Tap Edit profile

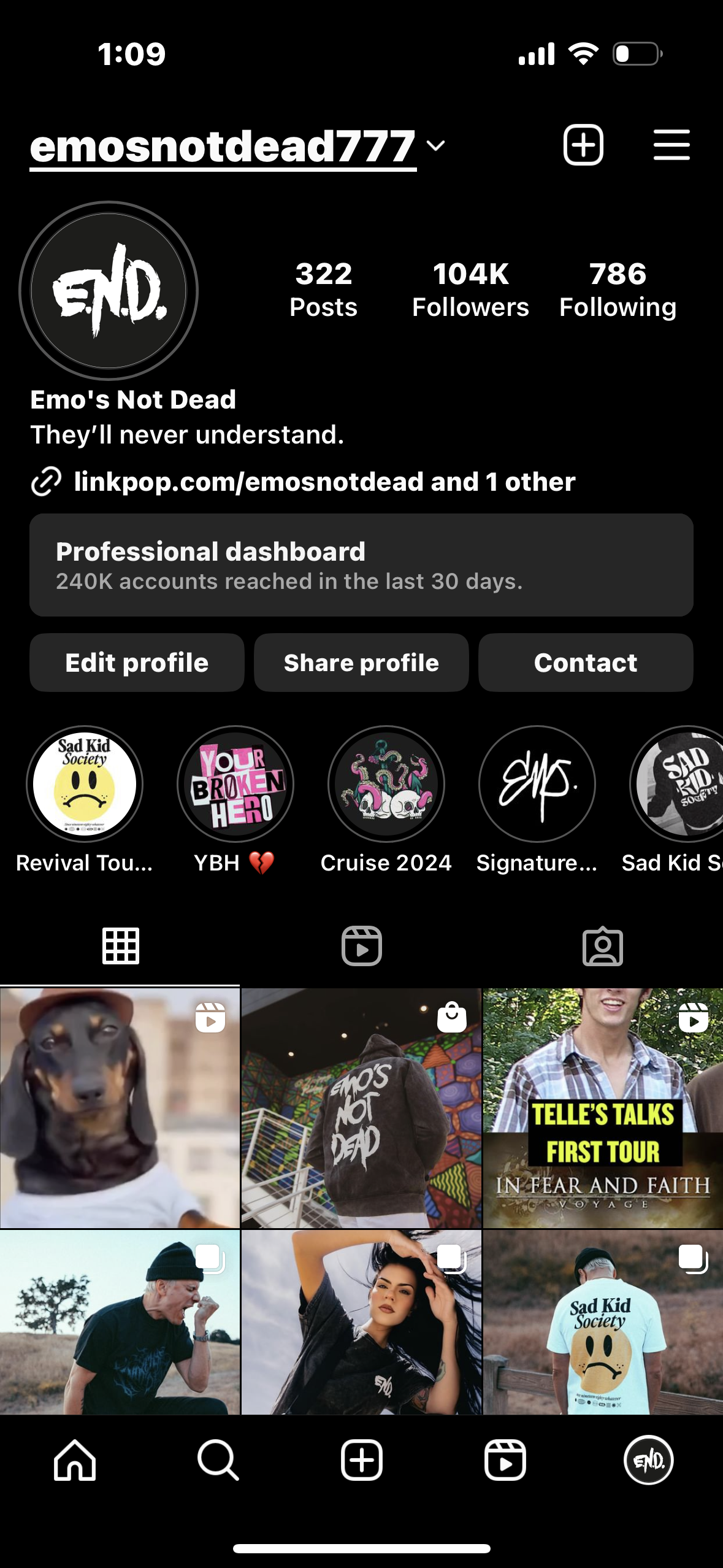pos(137,663)
